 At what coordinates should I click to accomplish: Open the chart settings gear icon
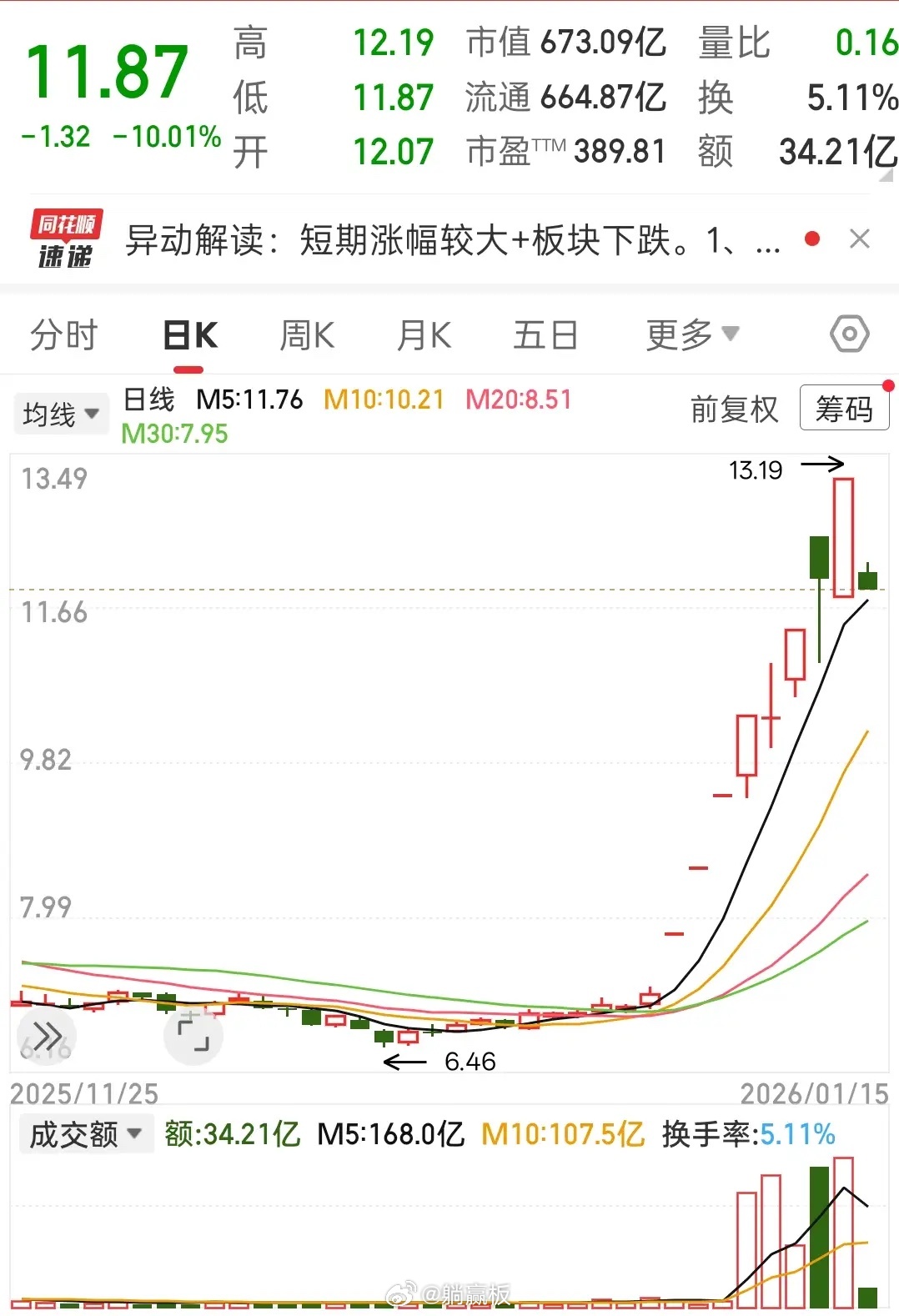(x=849, y=333)
